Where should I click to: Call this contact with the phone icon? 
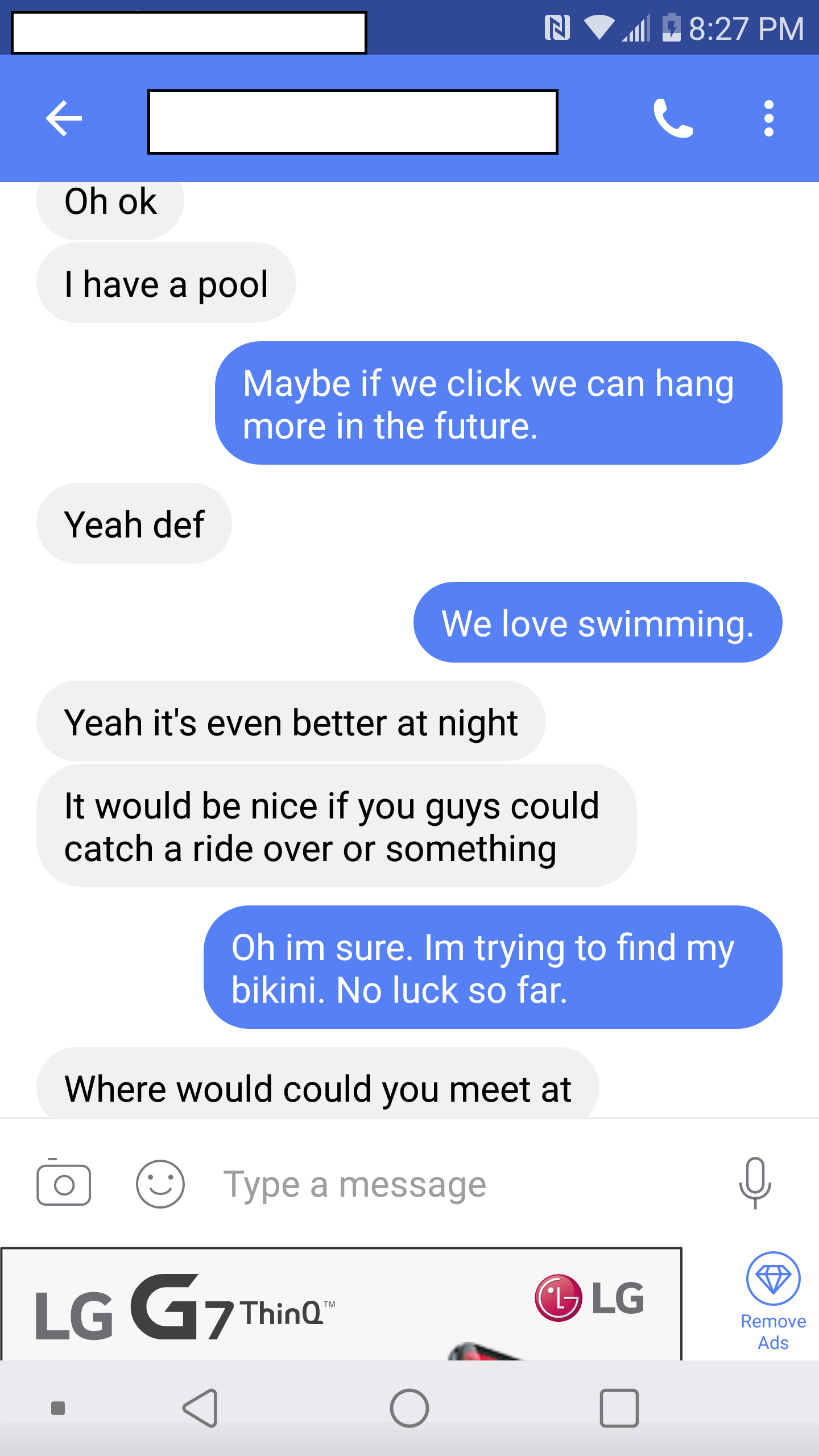point(673,118)
